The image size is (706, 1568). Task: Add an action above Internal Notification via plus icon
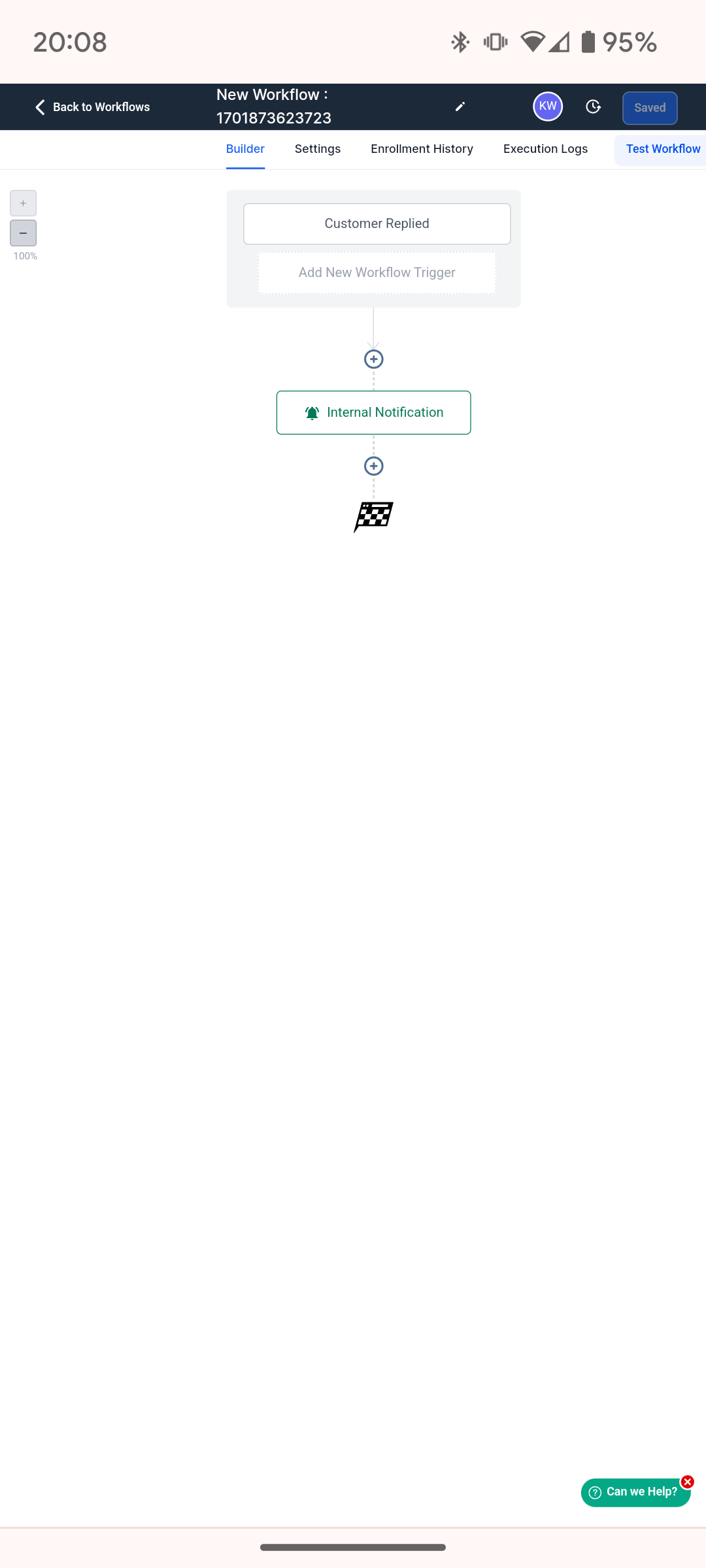coord(373,359)
